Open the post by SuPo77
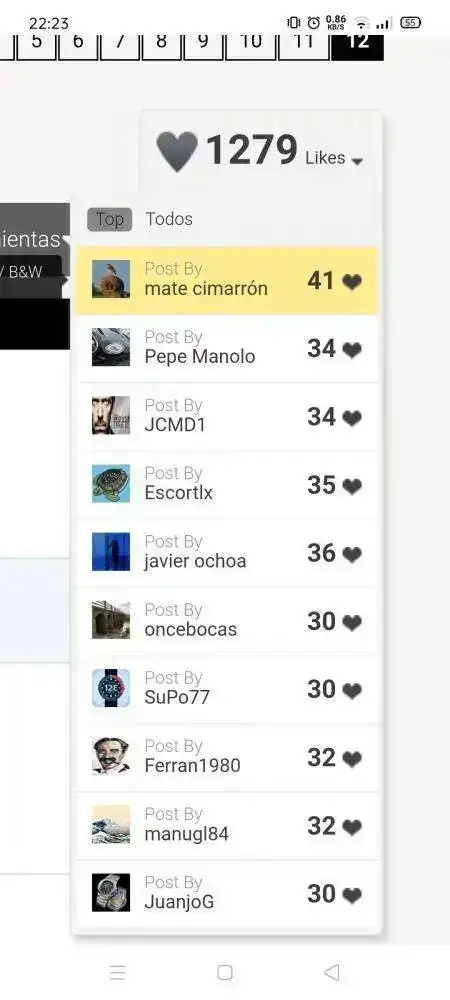The height and width of the screenshot is (1000, 450). (228, 689)
